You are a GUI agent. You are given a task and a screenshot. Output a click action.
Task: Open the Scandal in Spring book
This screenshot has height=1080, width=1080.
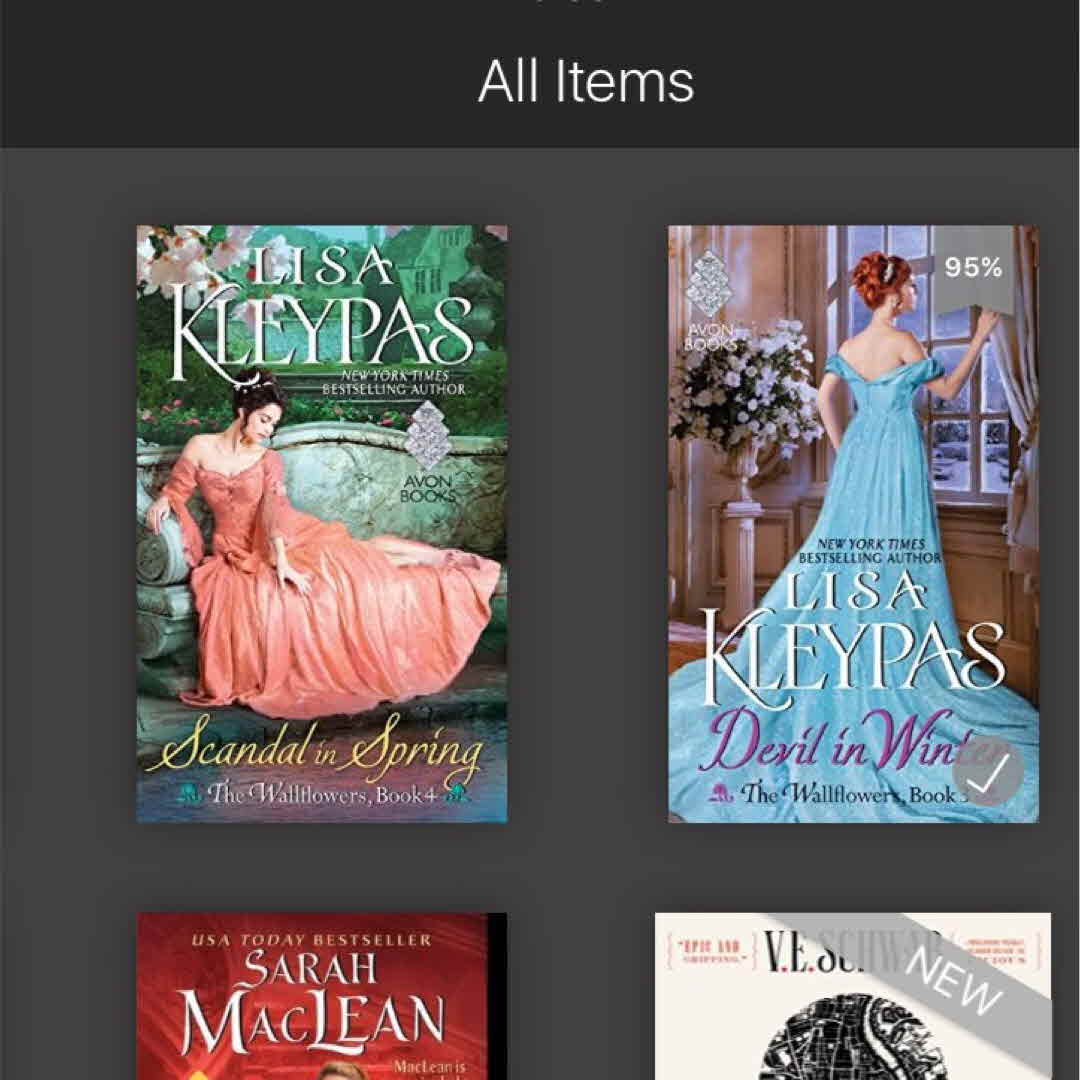(x=321, y=523)
